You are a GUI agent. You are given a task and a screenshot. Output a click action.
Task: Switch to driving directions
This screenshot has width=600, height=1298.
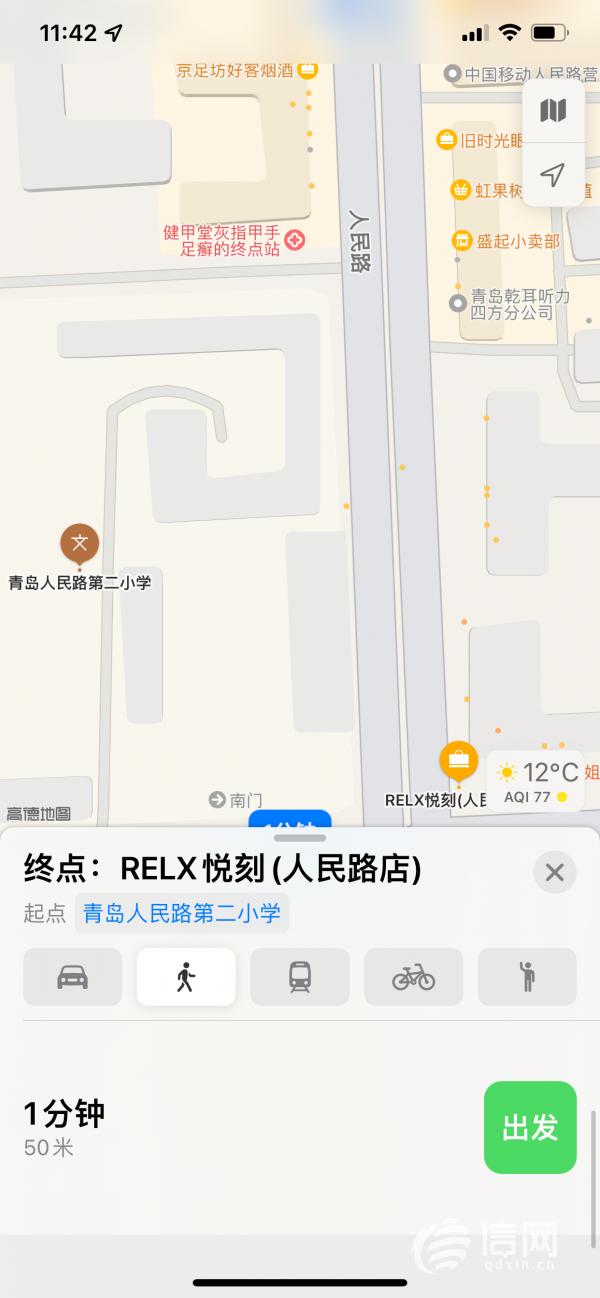coord(73,976)
